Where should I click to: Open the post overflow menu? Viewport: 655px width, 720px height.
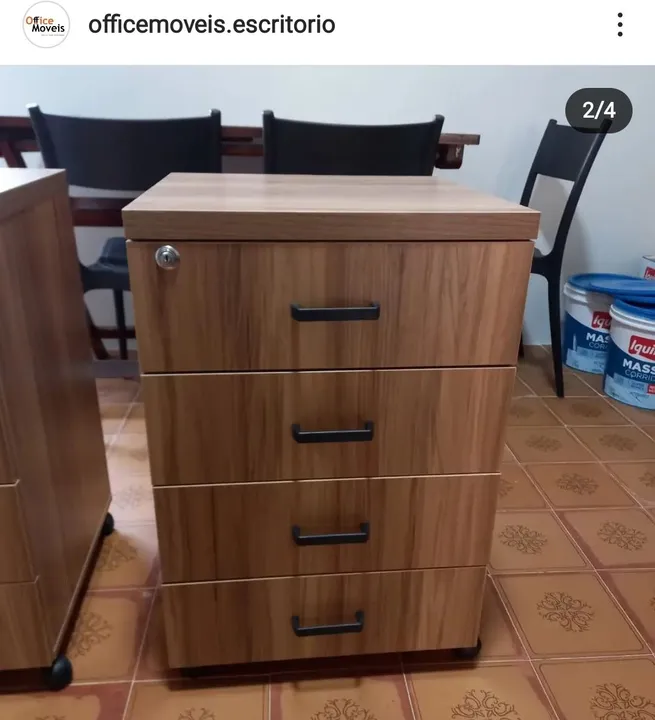point(620,25)
